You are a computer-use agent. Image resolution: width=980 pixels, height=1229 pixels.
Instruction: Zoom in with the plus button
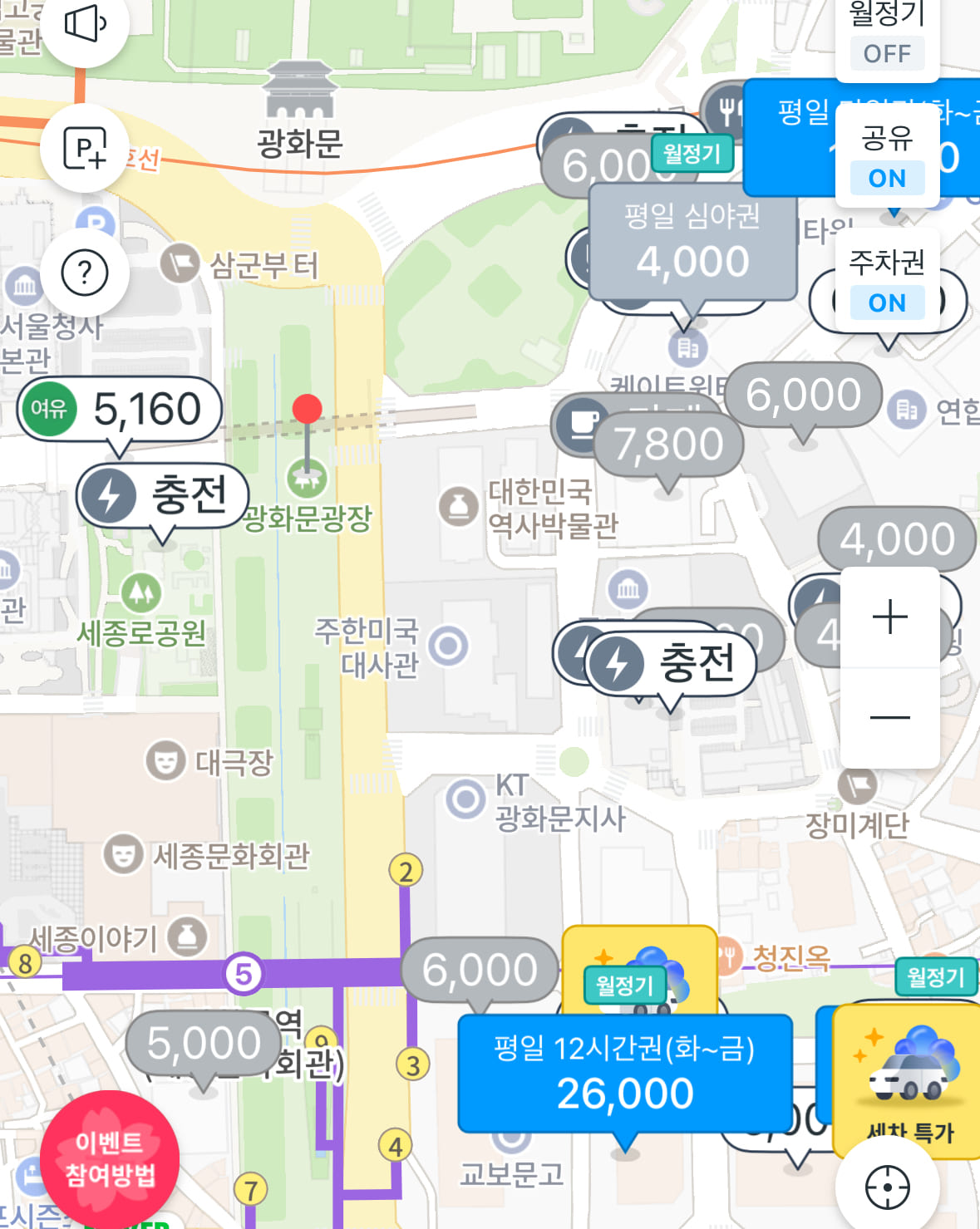point(889,616)
